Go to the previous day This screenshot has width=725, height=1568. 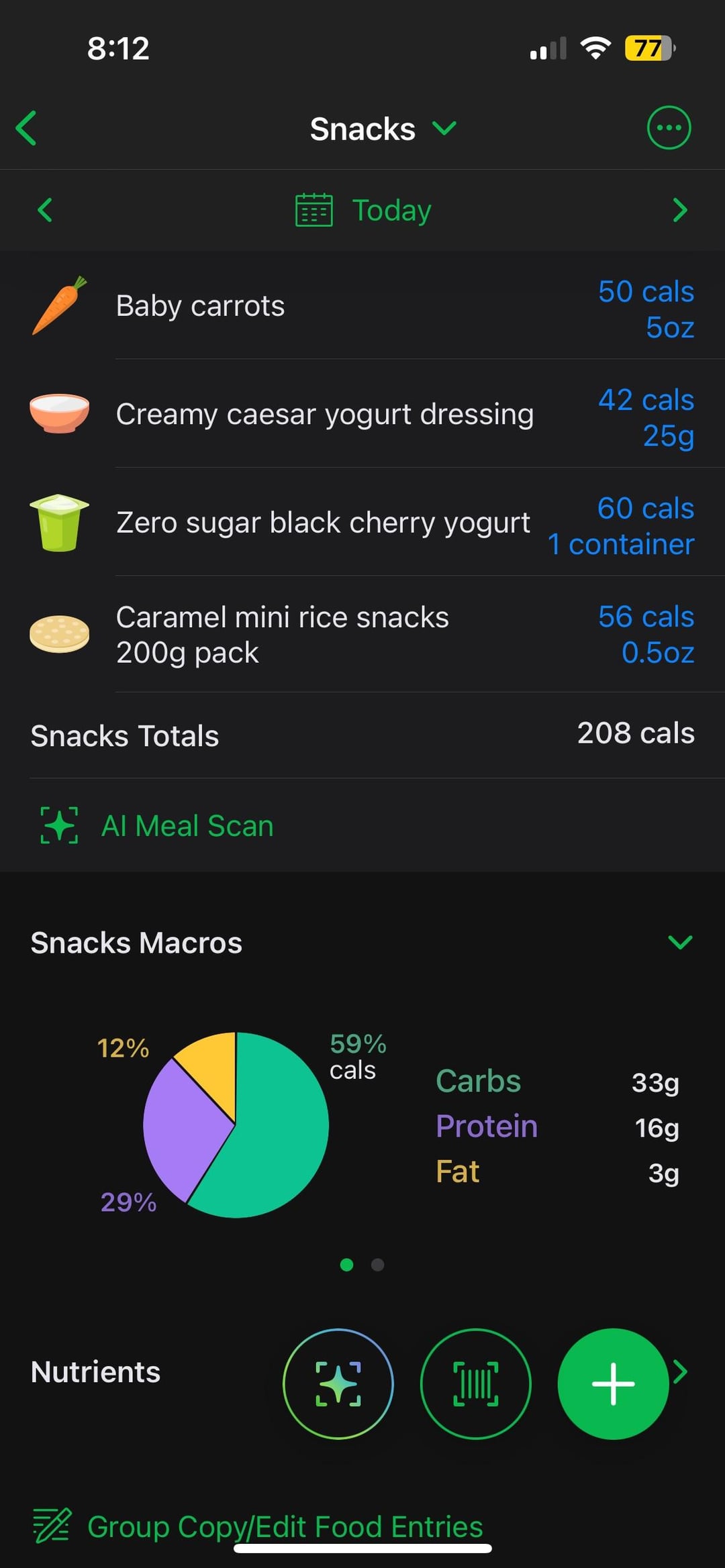point(45,210)
